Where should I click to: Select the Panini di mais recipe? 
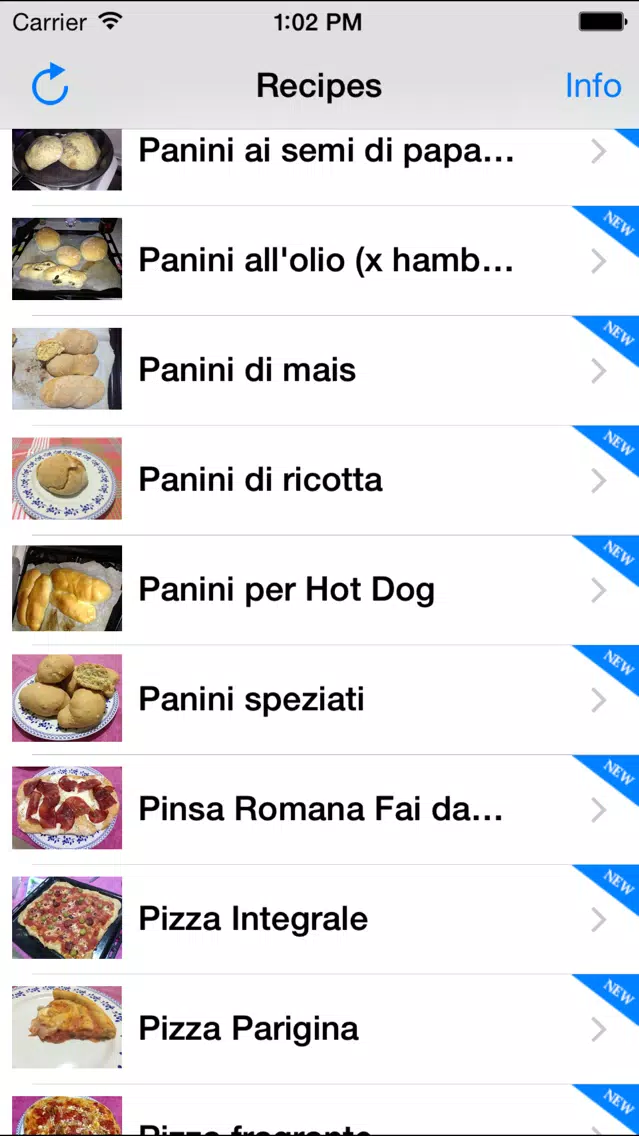pos(320,370)
